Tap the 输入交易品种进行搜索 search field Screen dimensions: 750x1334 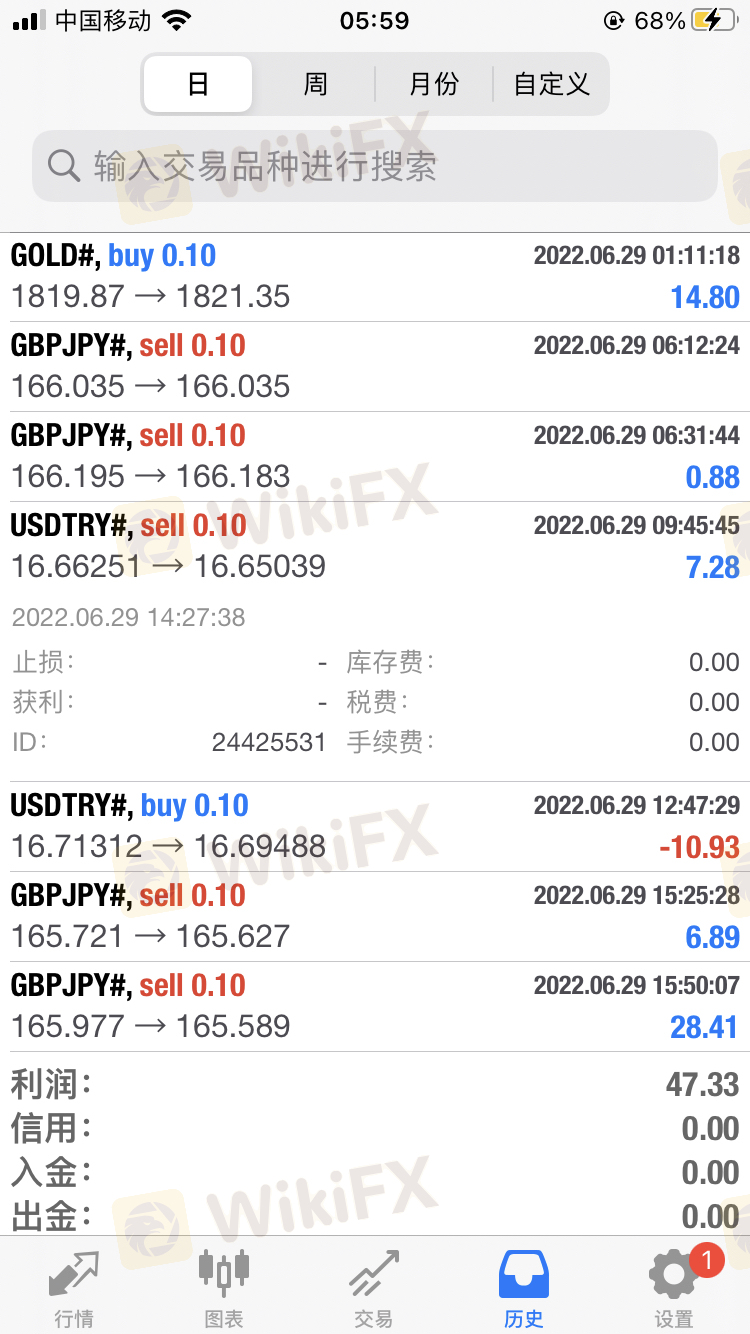tap(375, 166)
